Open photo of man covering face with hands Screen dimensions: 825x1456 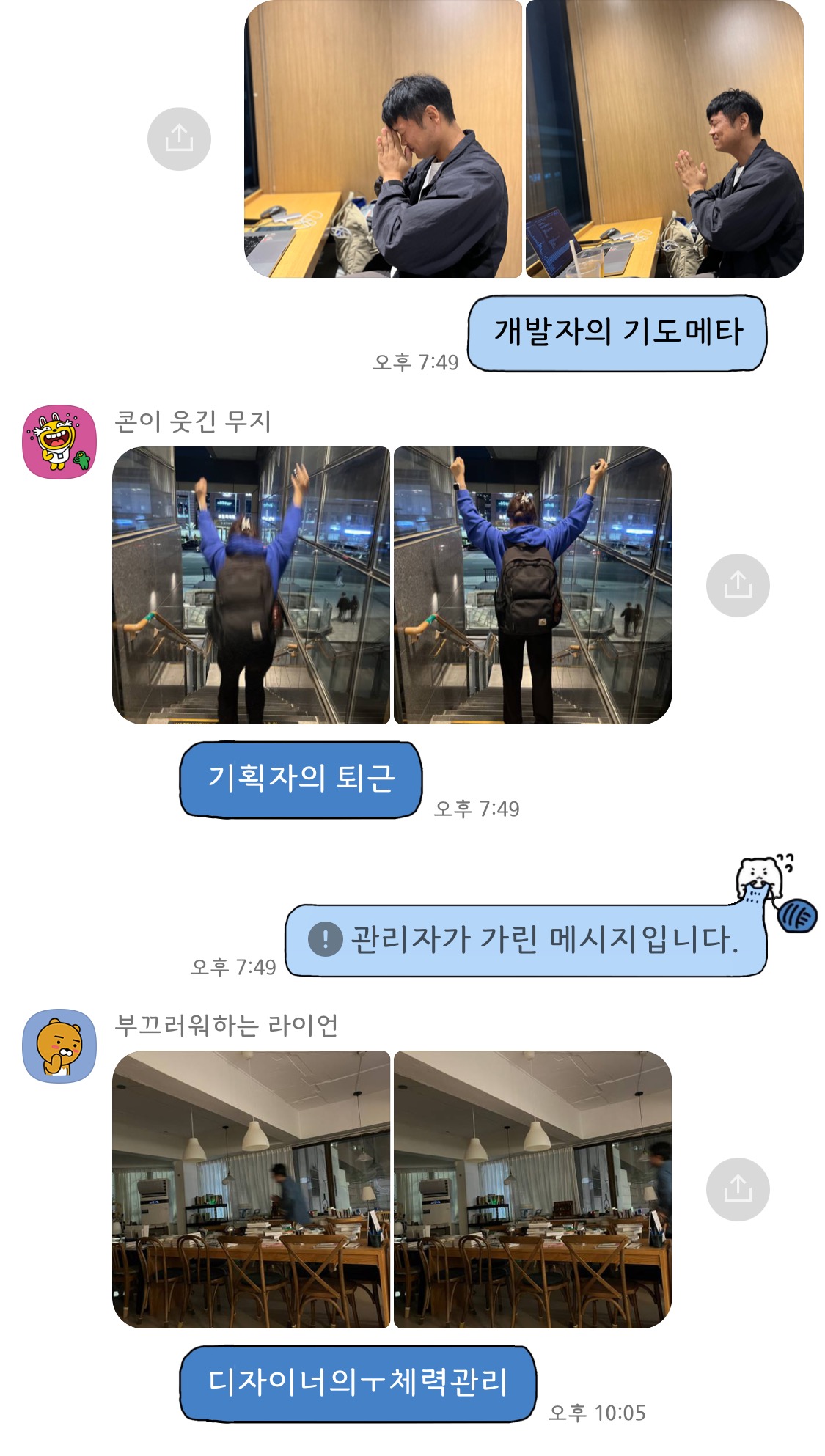(x=383, y=139)
